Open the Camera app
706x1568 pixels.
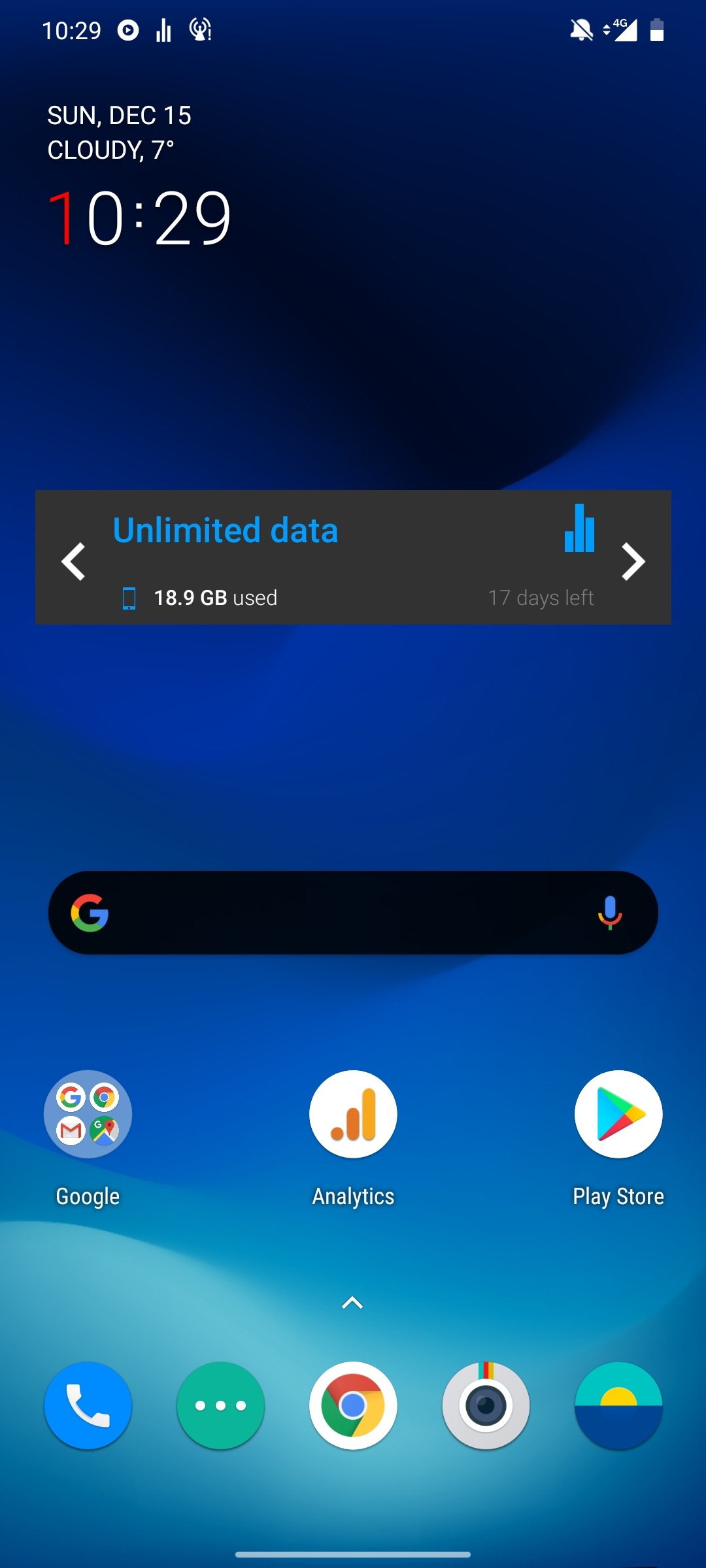486,1405
